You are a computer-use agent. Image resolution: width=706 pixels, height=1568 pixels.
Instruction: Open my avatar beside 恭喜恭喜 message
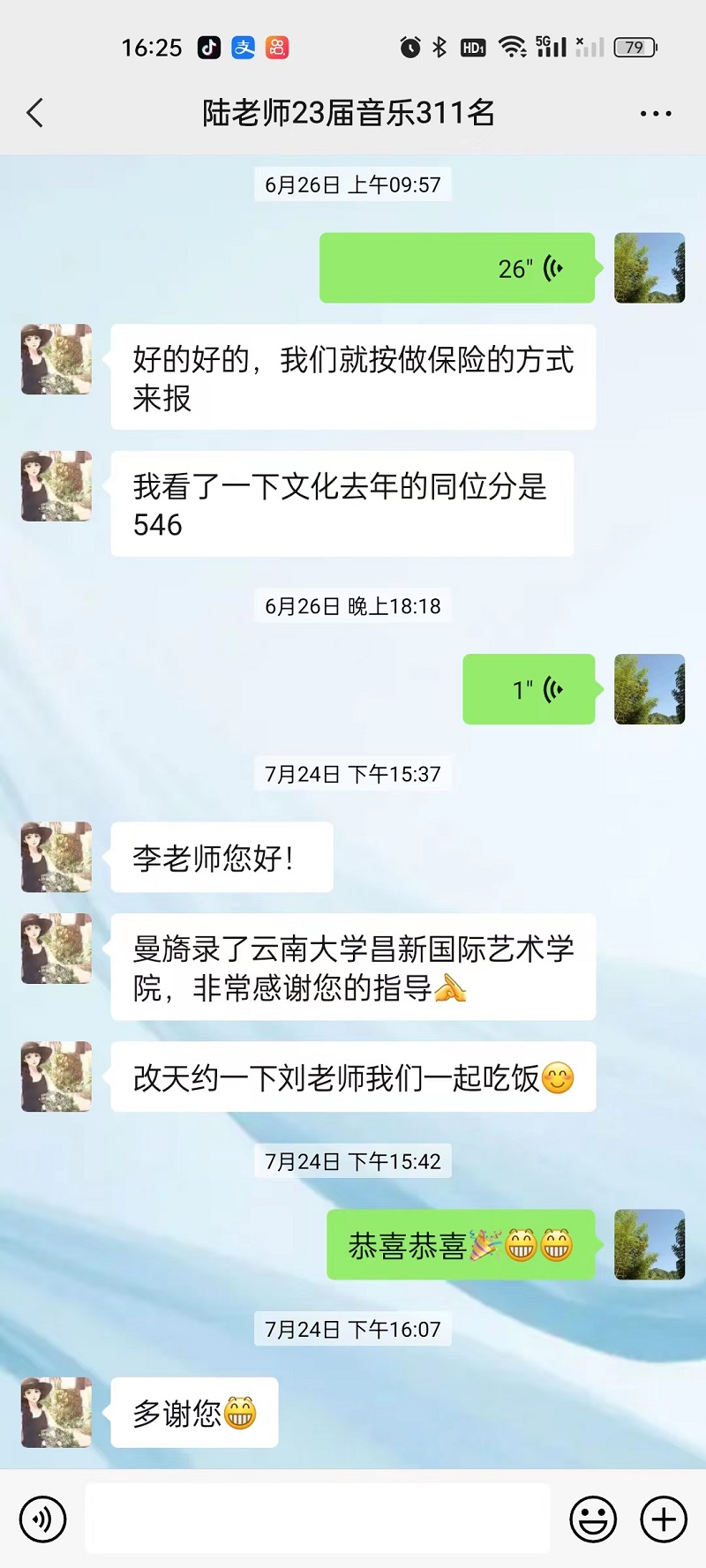coord(650,1244)
